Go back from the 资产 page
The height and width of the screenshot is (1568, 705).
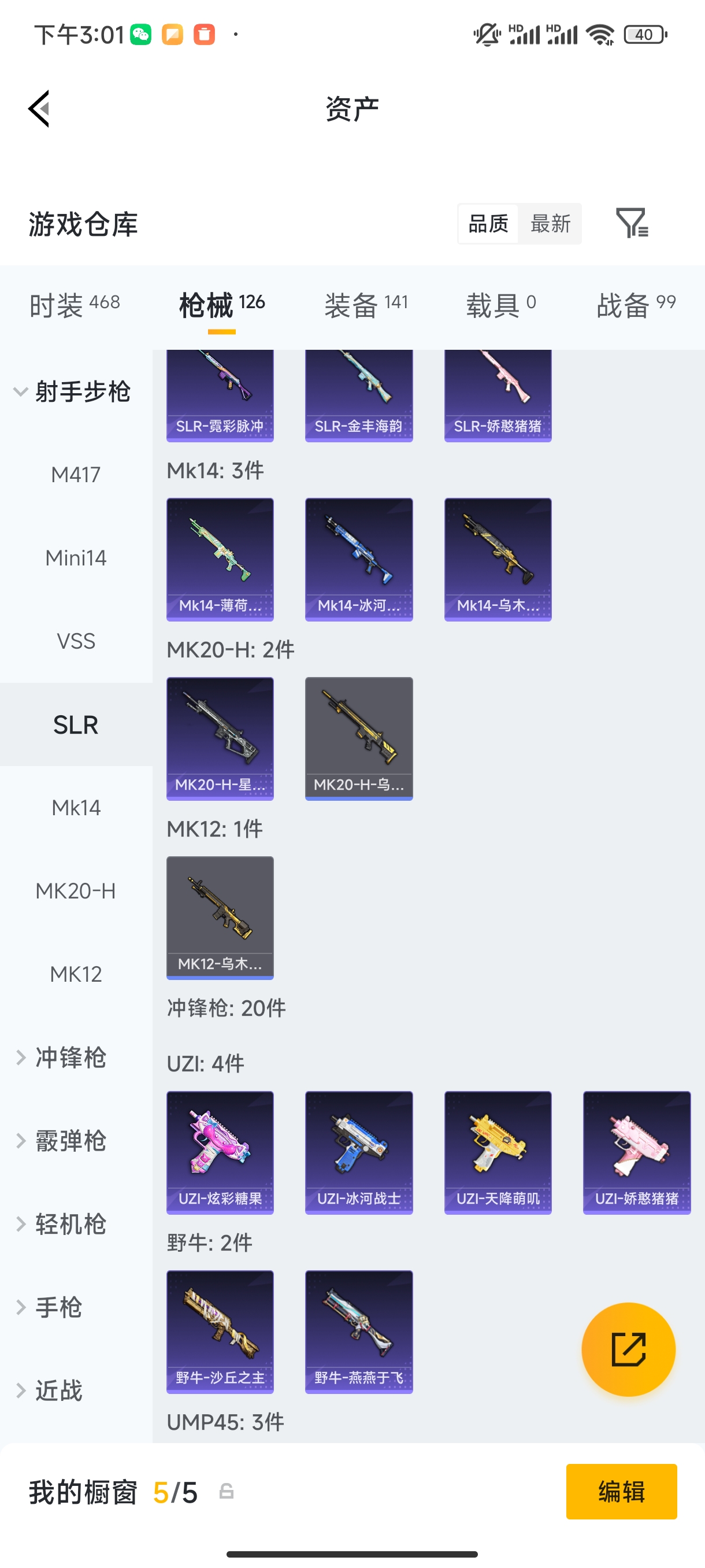[39, 109]
